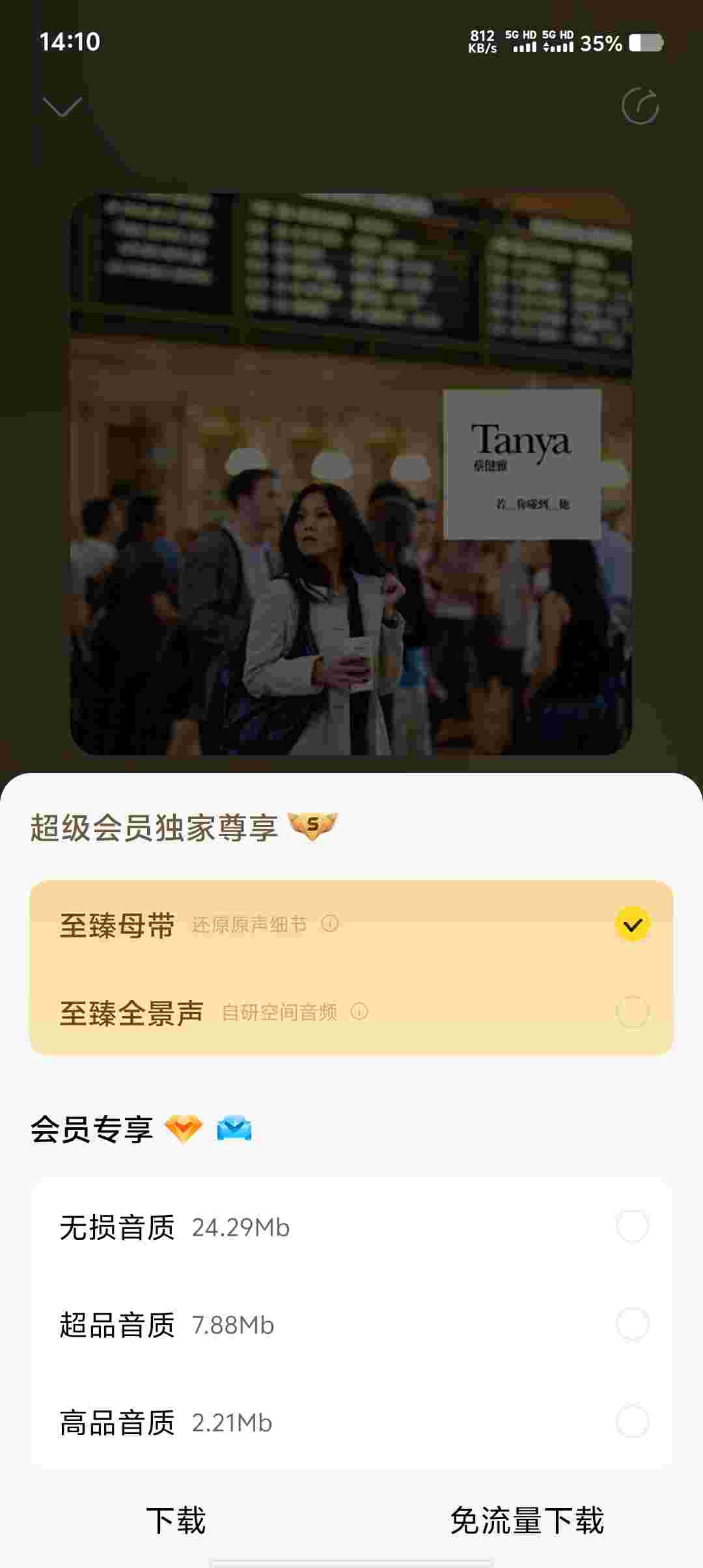Open info icon next to 自研空间音频
This screenshot has height=1568, width=703.
click(x=359, y=1011)
